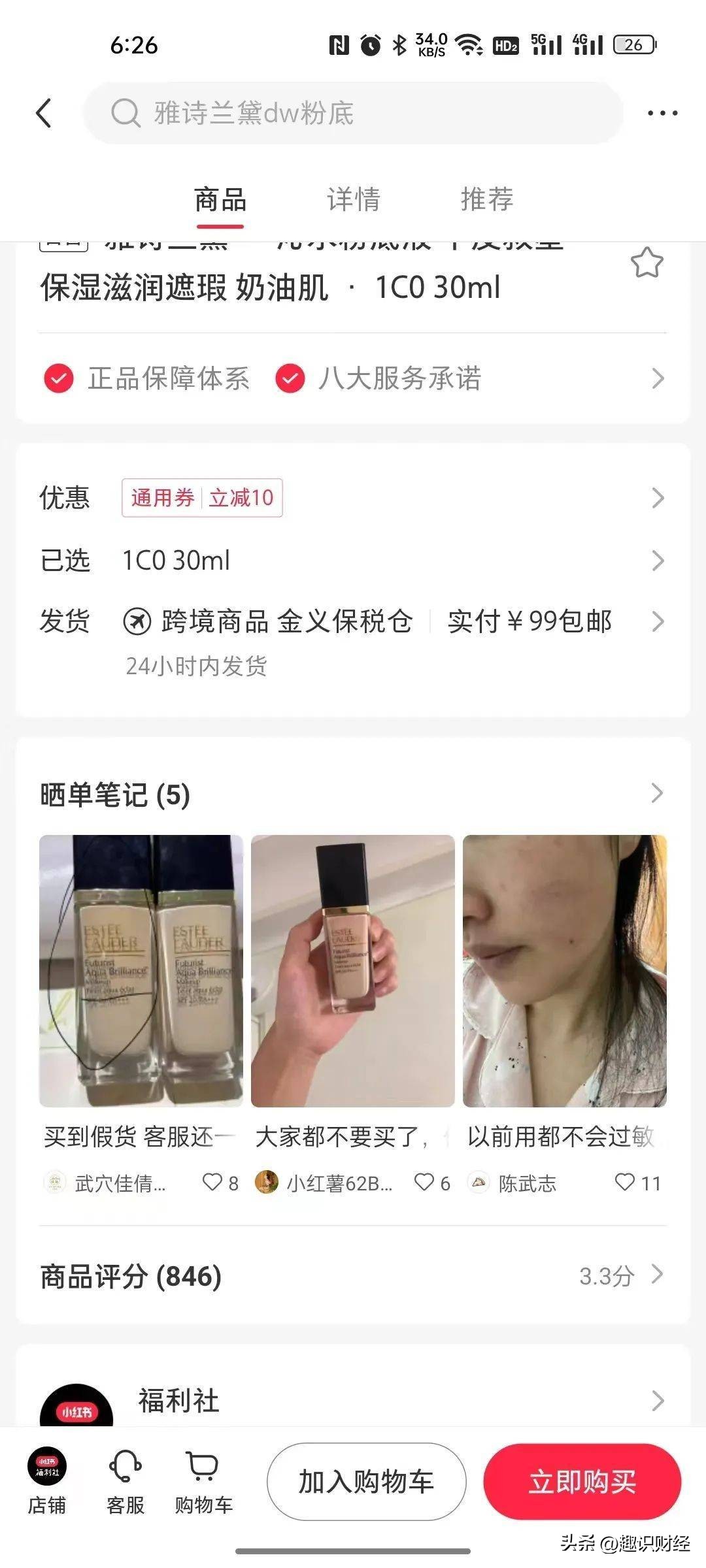Switch to the 详情 tab
Image resolution: width=706 pixels, height=1568 pixels.
353,200
